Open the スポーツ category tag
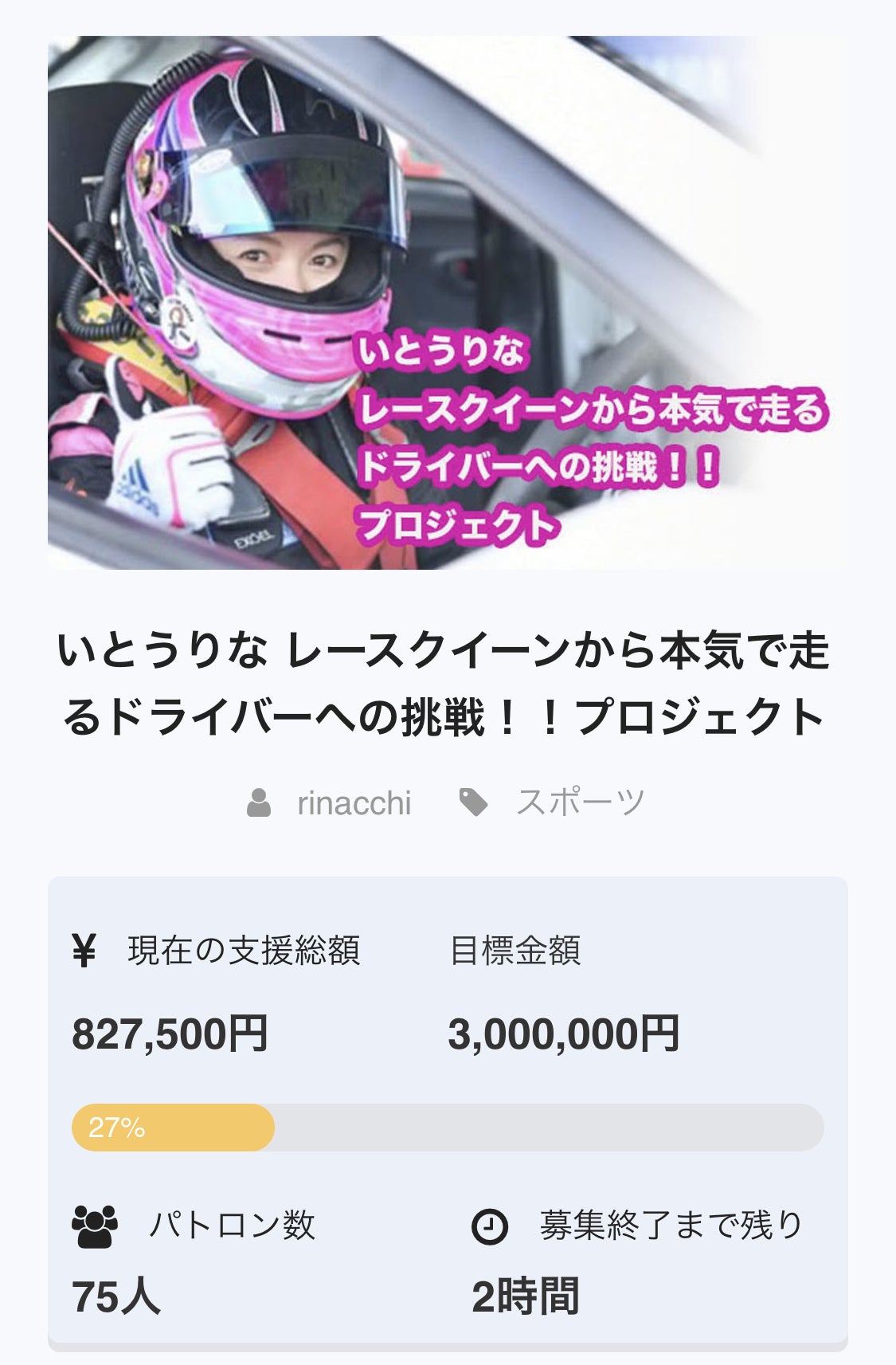This screenshot has height=1365, width=896. [x=579, y=802]
